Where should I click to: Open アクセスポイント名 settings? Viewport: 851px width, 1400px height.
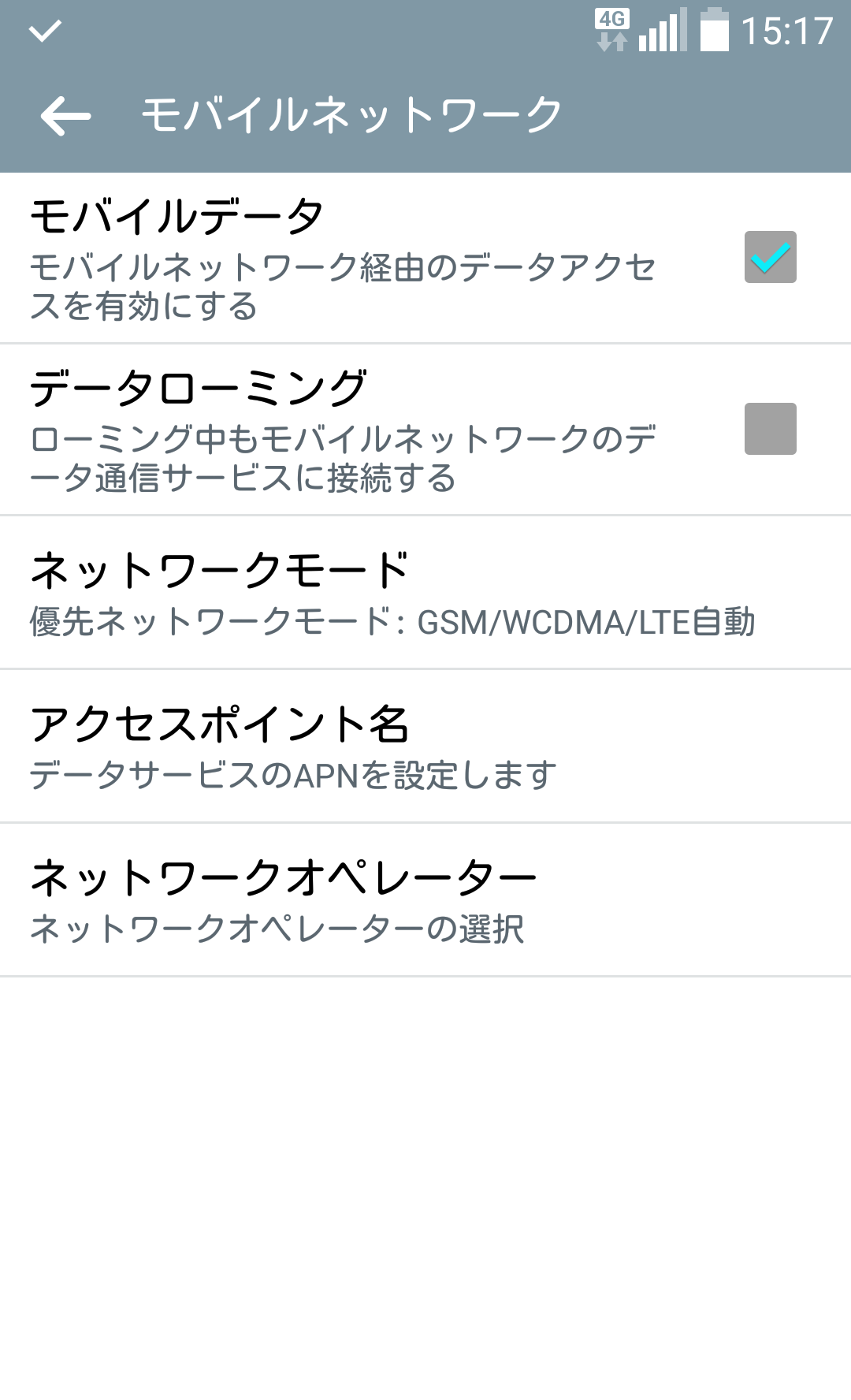425,747
